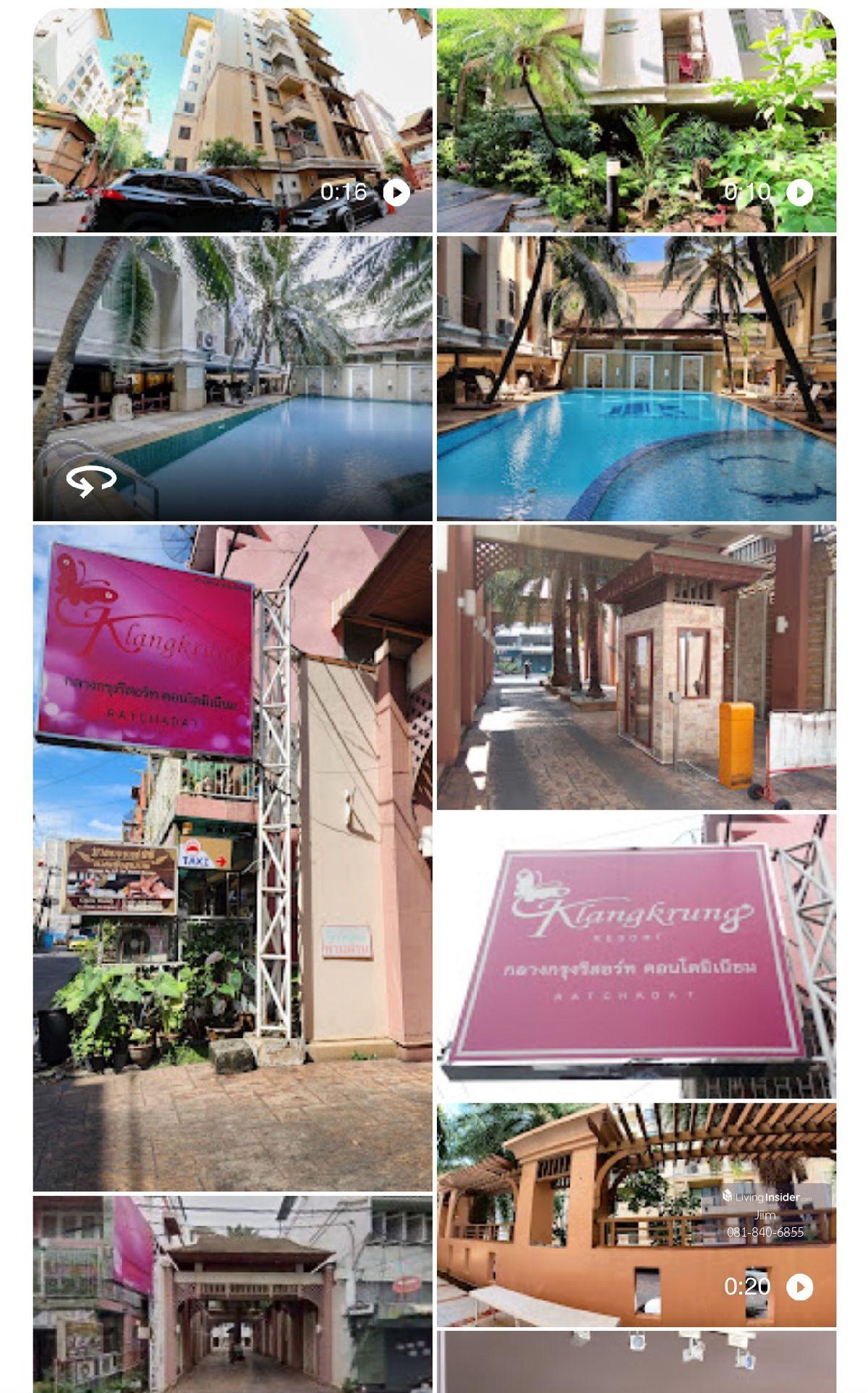The image size is (868, 1393).
Task: Open the security guard booth entrance photo
Action: (636, 666)
